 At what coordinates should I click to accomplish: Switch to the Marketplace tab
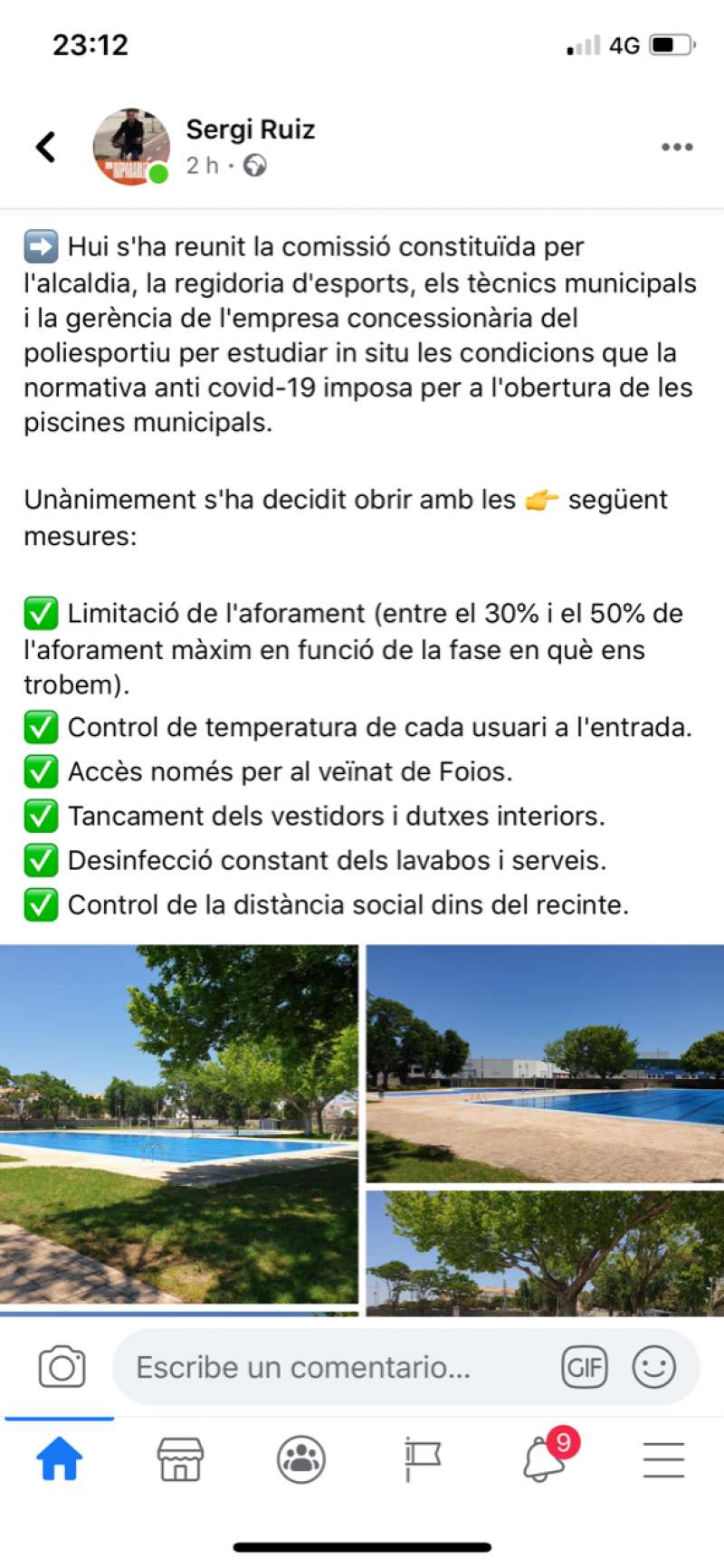tap(181, 1459)
